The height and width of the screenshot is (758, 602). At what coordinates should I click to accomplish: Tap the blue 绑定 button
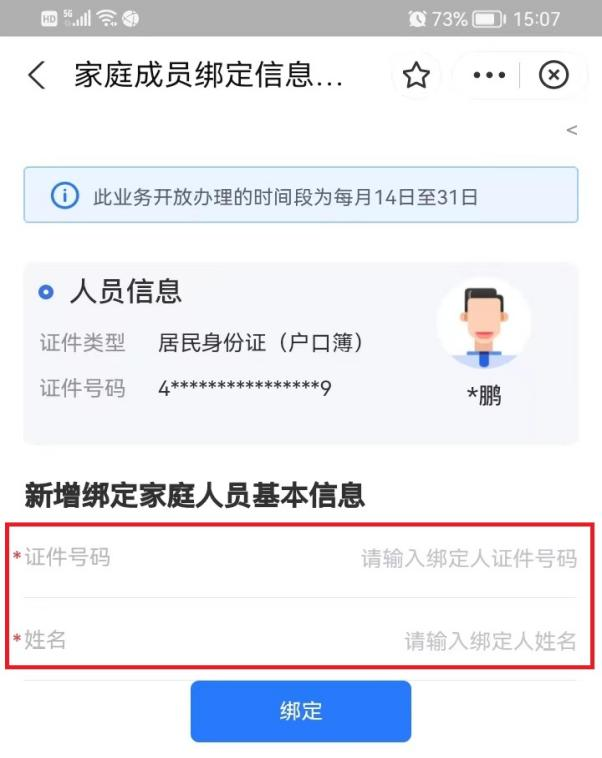coord(301,711)
